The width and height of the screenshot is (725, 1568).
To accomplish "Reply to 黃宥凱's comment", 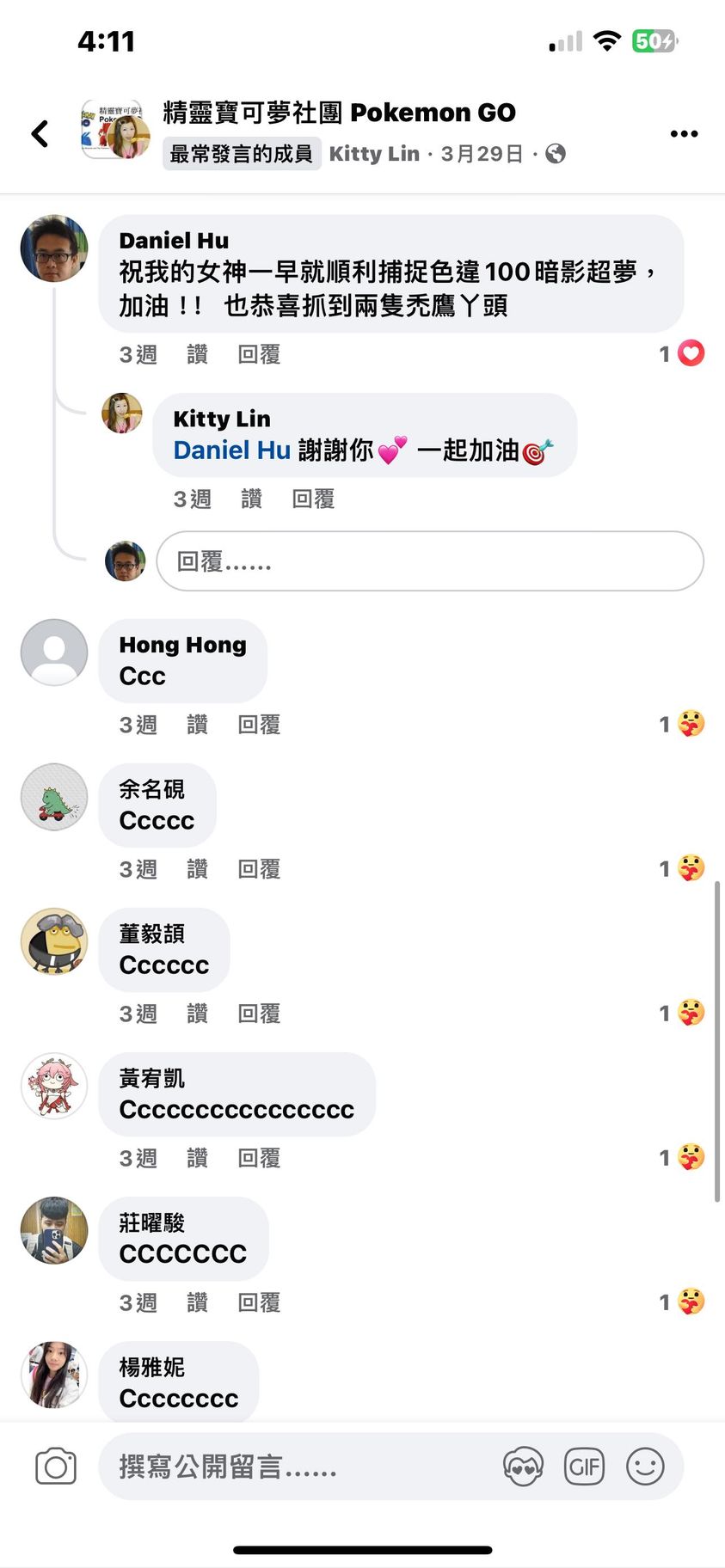I will 259,1158.
